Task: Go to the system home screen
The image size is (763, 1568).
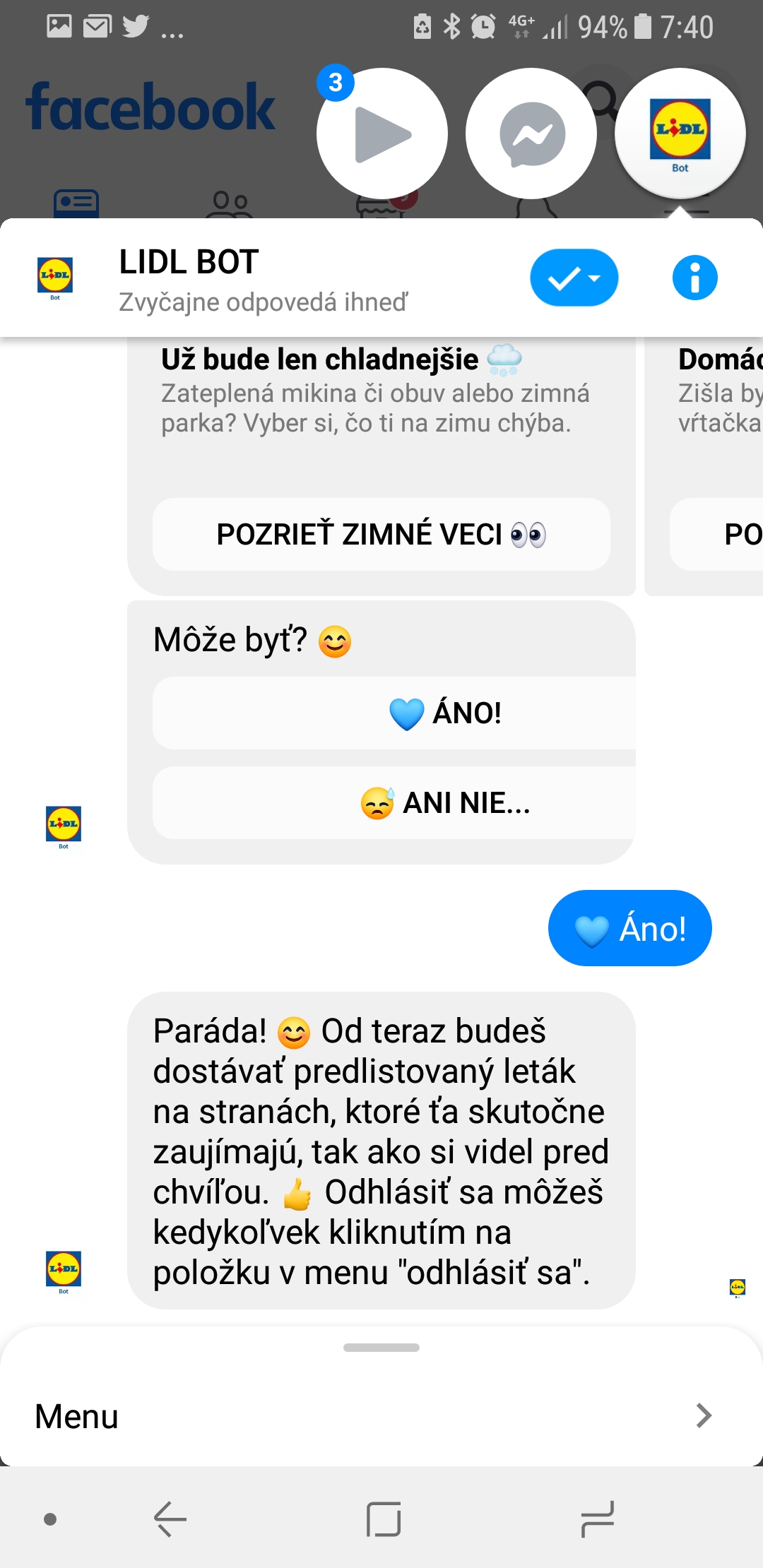Action: (x=384, y=1519)
